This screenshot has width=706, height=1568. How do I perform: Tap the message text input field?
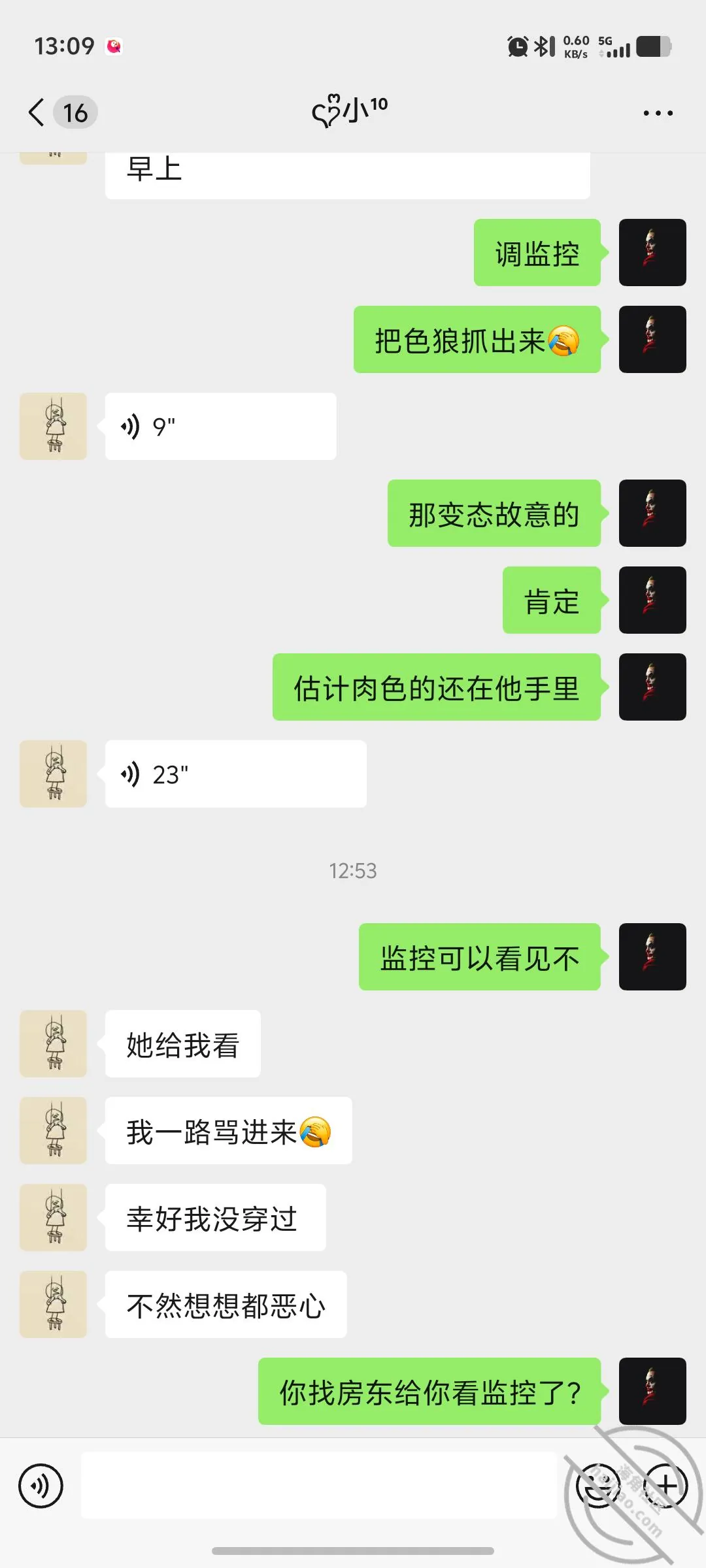318,1486
